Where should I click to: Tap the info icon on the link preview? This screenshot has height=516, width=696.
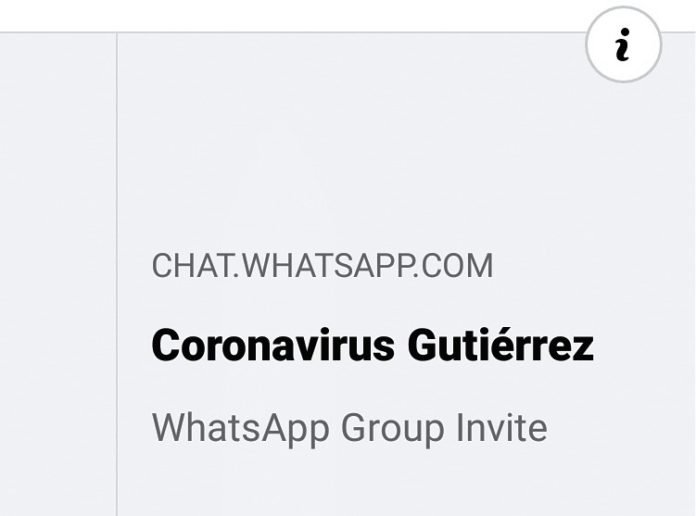tap(623, 44)
